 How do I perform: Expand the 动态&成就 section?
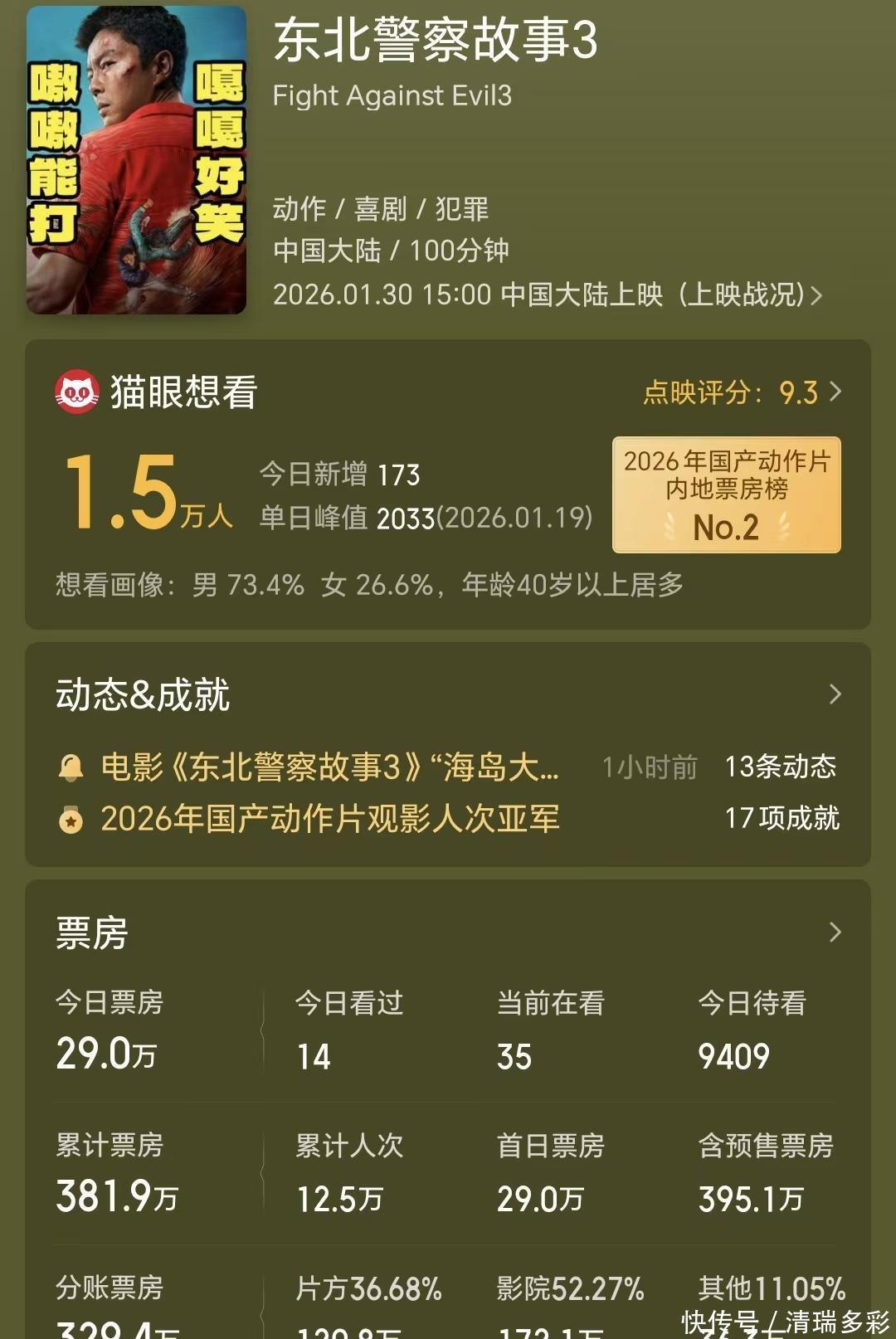(x=835, y=694)
